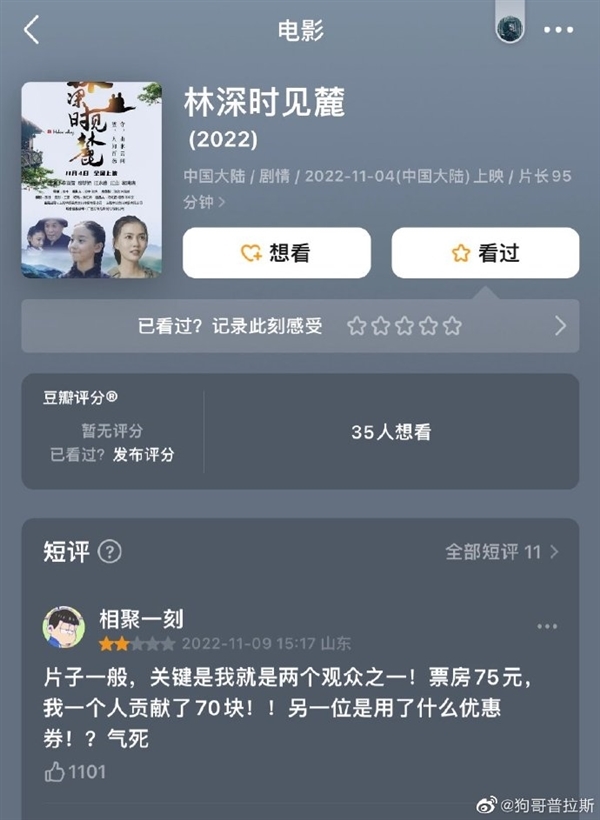This screenshot has height=820, width=600.
Task: Mark the movie as 看过
Action: (x=485, y=253)
